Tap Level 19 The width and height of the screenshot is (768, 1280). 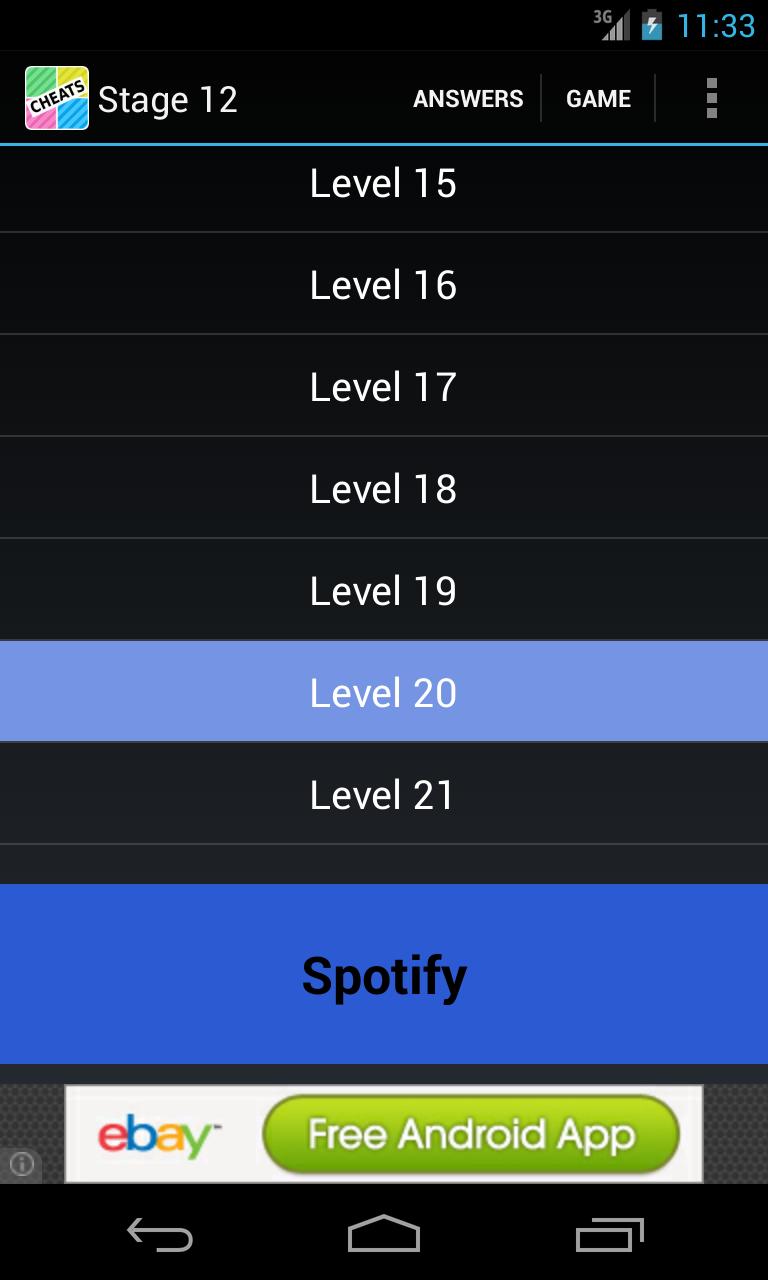(x=384, y=591)
